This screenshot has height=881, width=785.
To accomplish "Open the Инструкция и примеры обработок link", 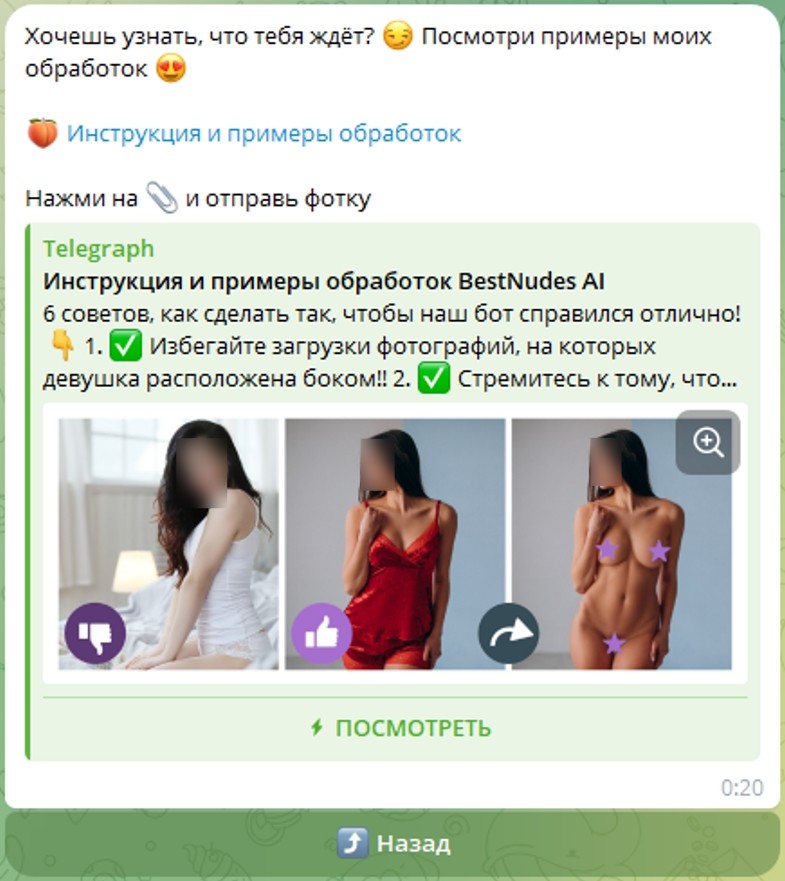I will click(x=263, y=134).
